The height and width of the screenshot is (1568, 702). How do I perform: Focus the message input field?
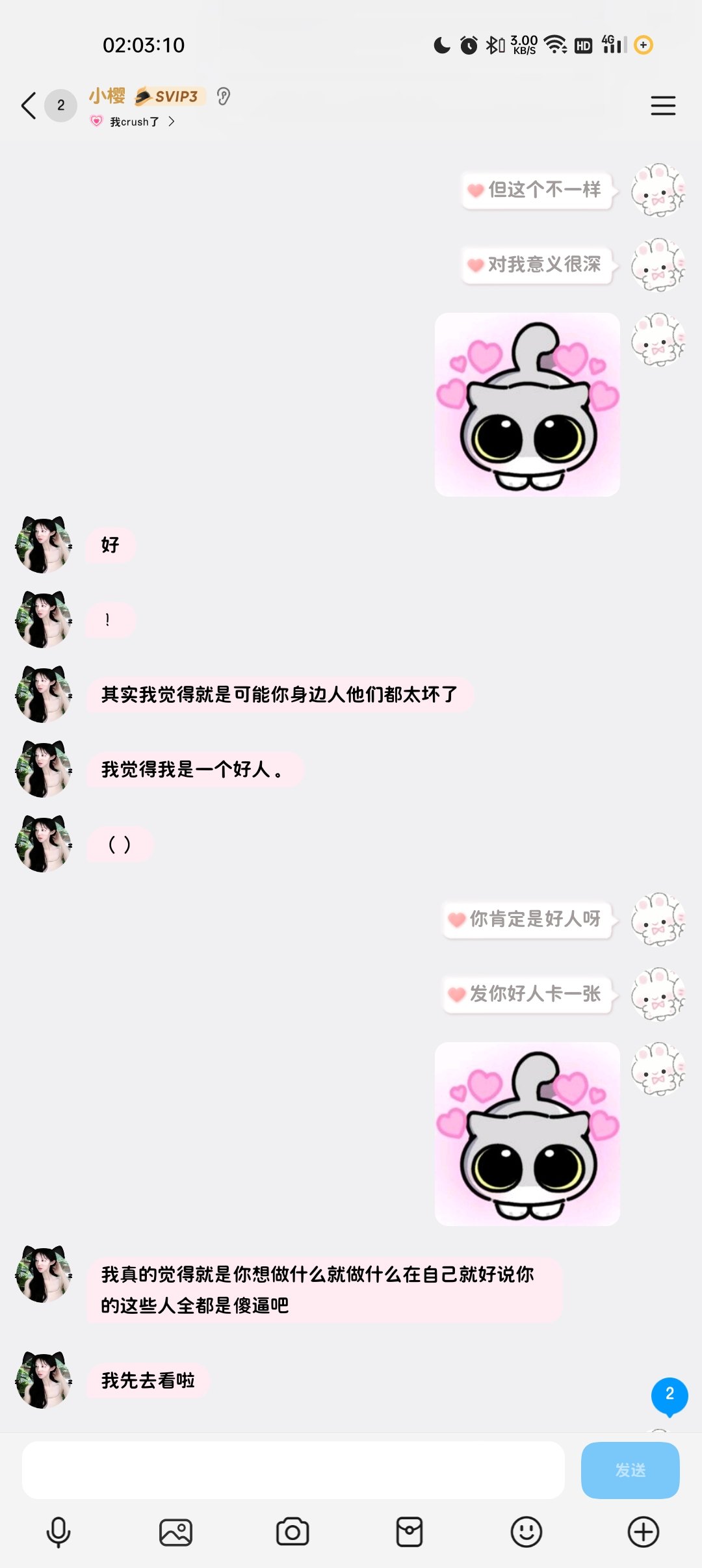coord(292,1470)
